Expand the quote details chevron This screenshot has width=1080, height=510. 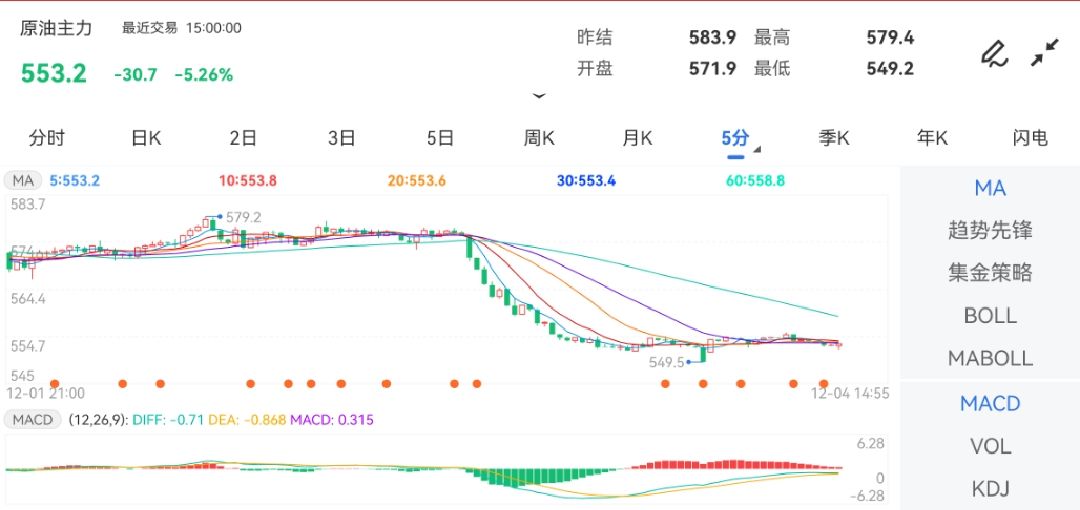[x=539, y=96]
